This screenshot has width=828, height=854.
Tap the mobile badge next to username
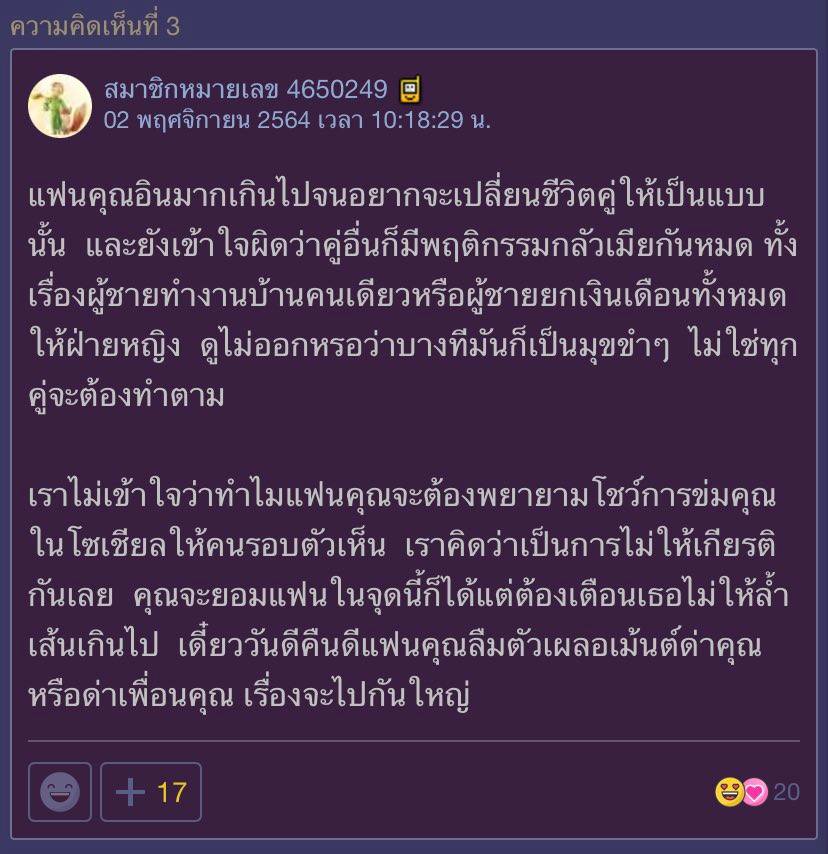tap(409, 90)
